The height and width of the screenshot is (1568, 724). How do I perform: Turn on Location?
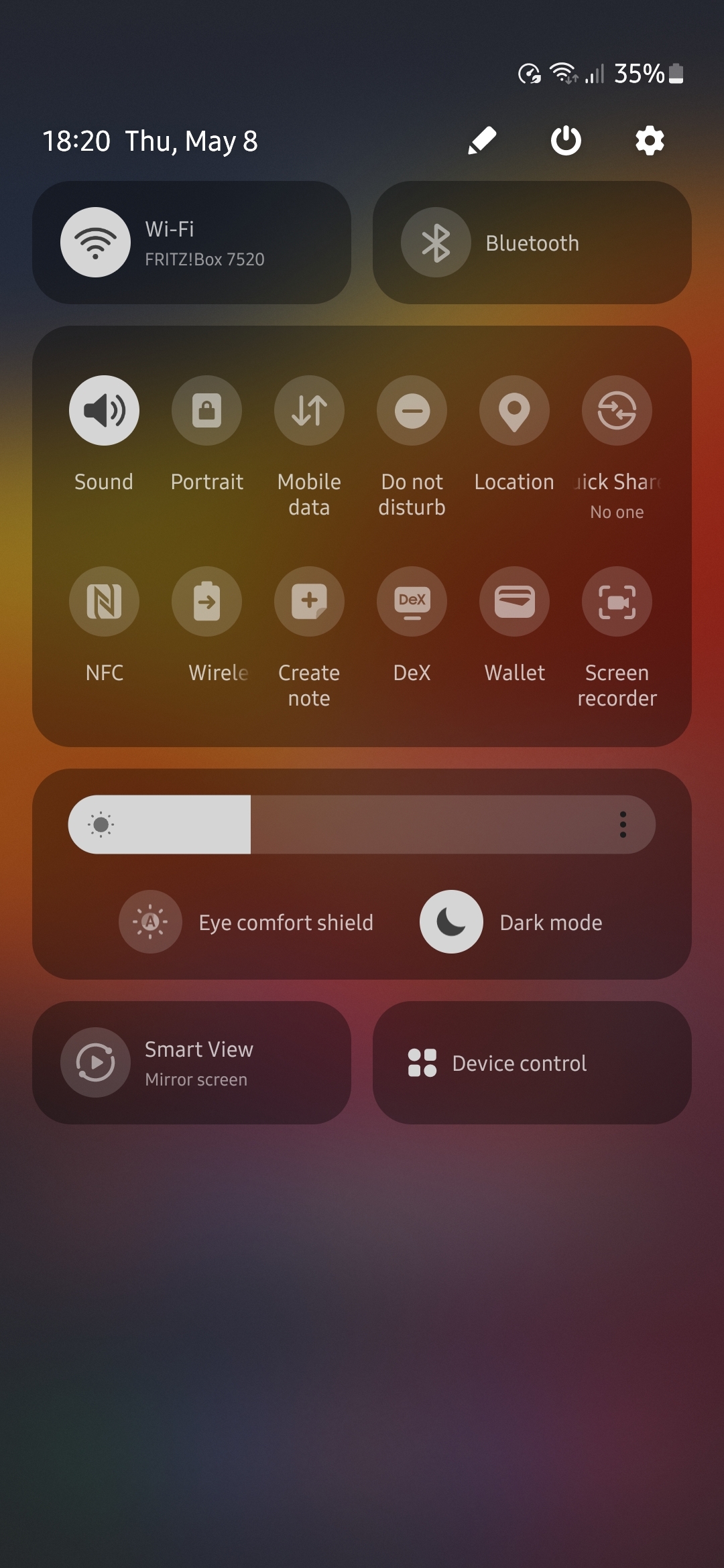click(x=514, y=410)
